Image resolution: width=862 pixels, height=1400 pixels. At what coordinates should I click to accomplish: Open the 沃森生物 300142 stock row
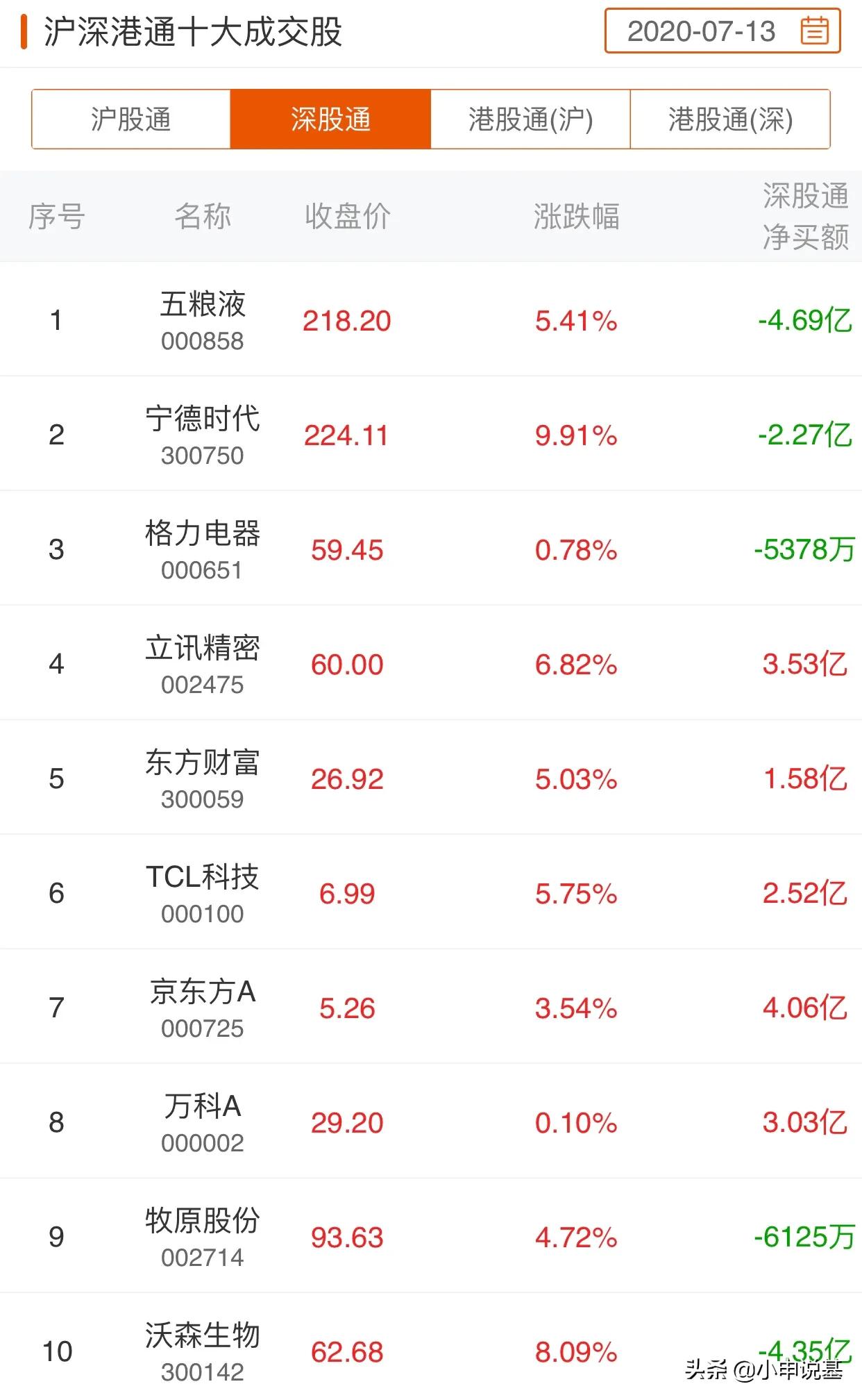pyautogui.click(x=431, y=1347)
